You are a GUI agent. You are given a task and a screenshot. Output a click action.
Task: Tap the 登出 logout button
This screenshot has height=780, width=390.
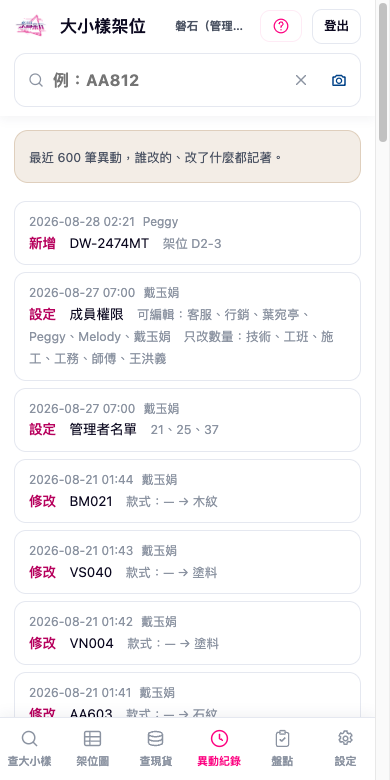click(x=336, y=26)
